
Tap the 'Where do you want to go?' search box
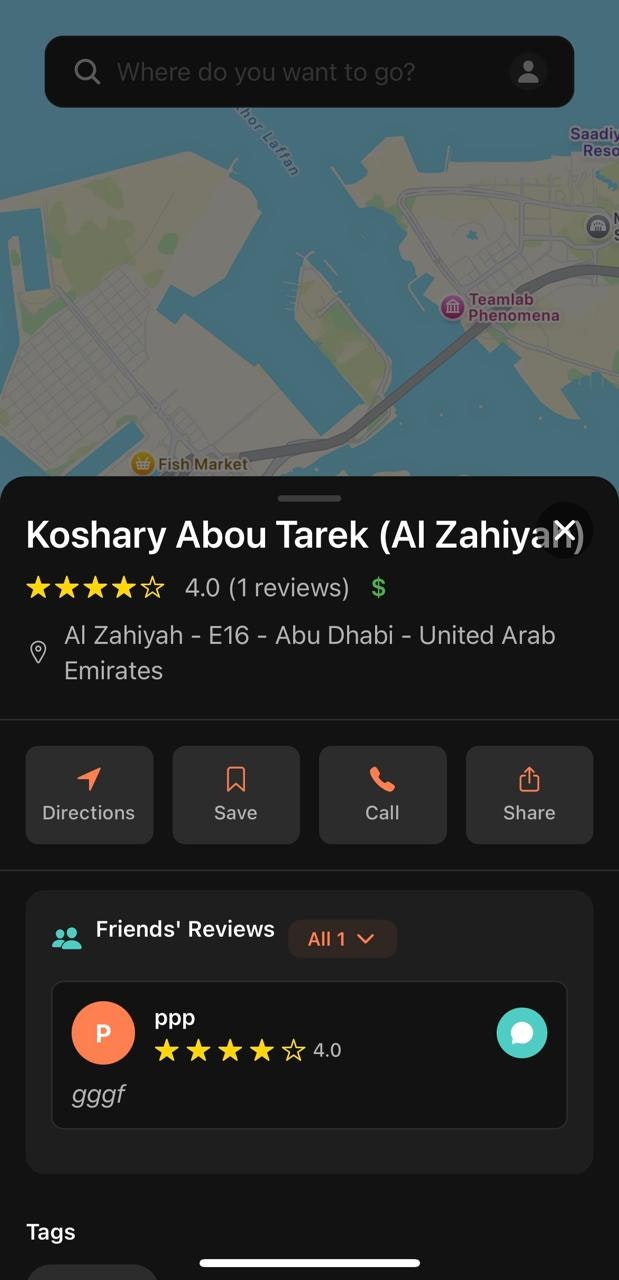click(x=290, y=72)
